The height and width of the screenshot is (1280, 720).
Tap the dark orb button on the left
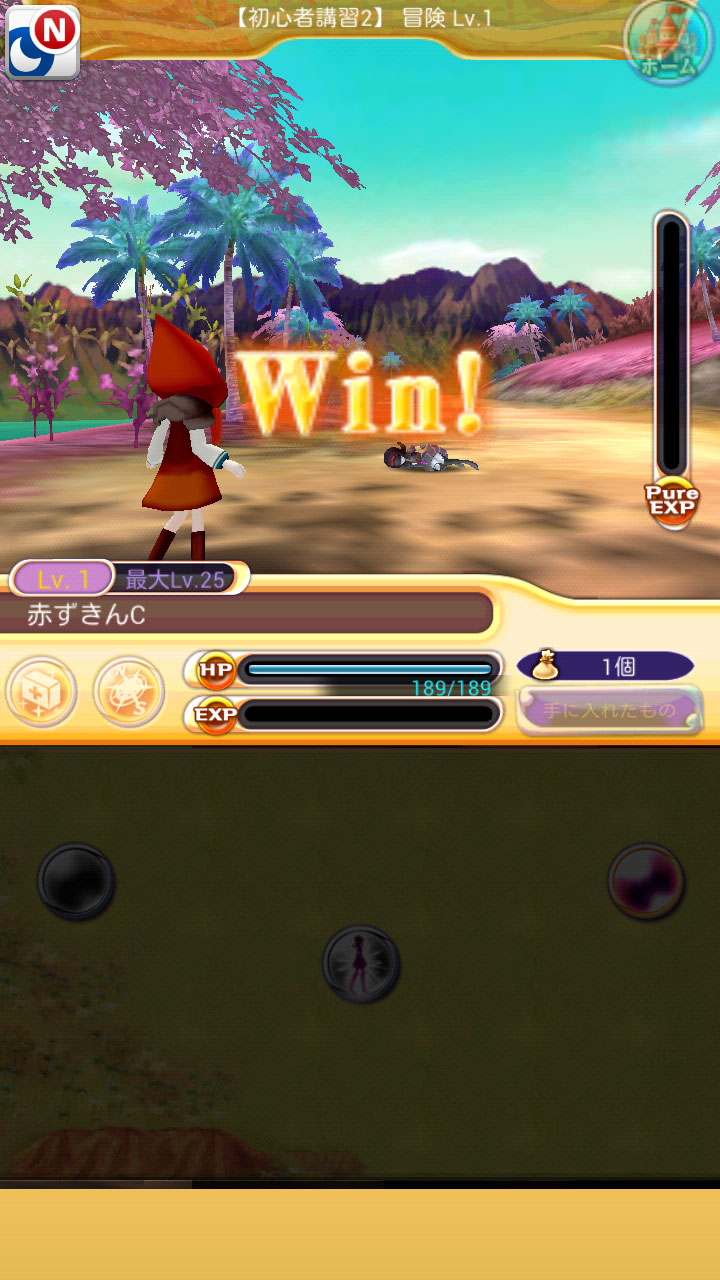click(76, 881)
